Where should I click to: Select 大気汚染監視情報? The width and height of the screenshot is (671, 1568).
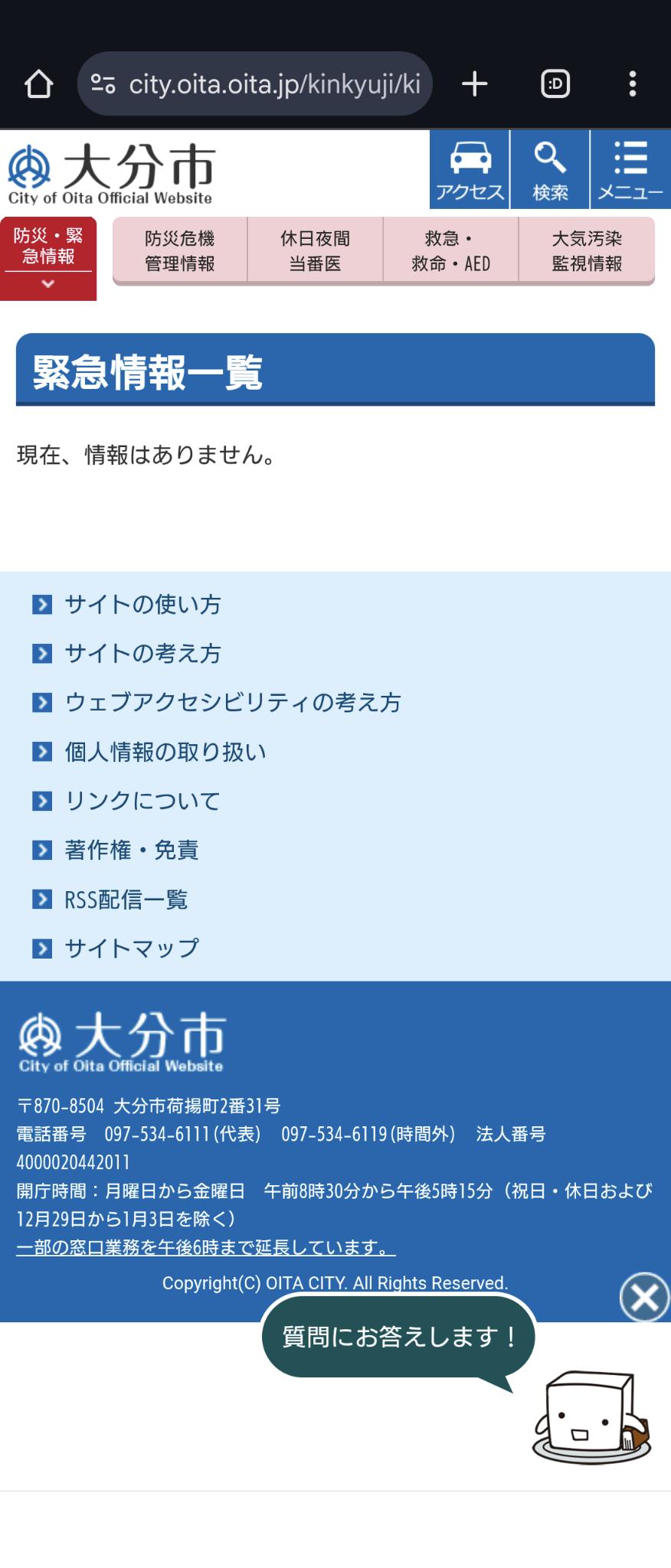tap(587, 250)
